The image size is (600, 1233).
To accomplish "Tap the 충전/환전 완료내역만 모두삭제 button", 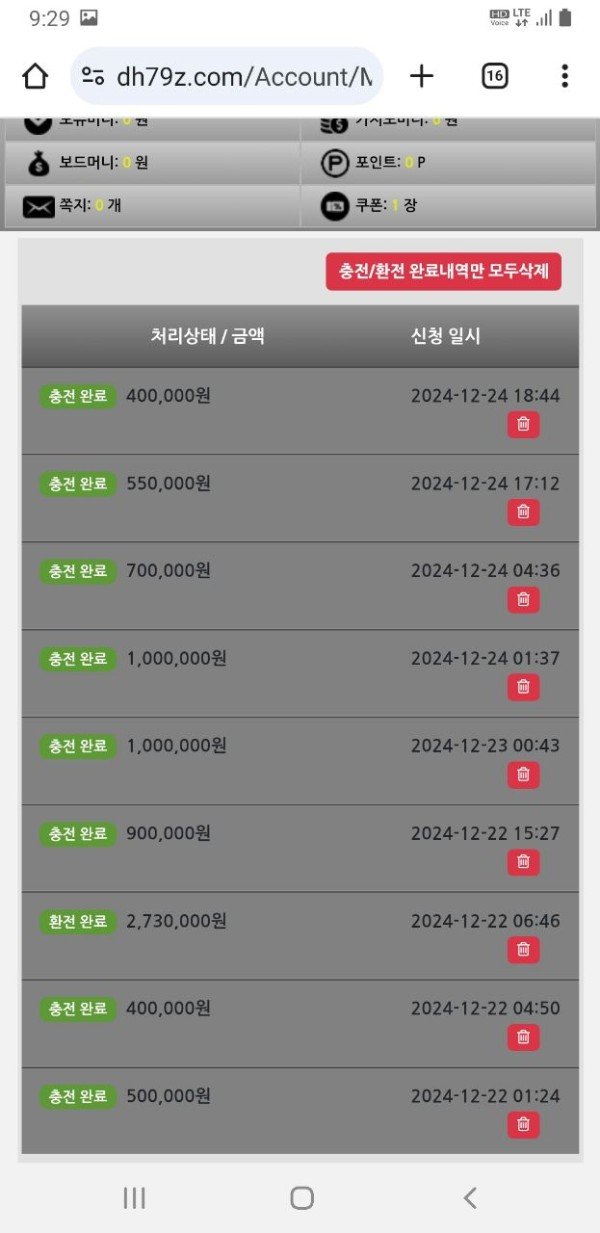I will pos(443,271).
